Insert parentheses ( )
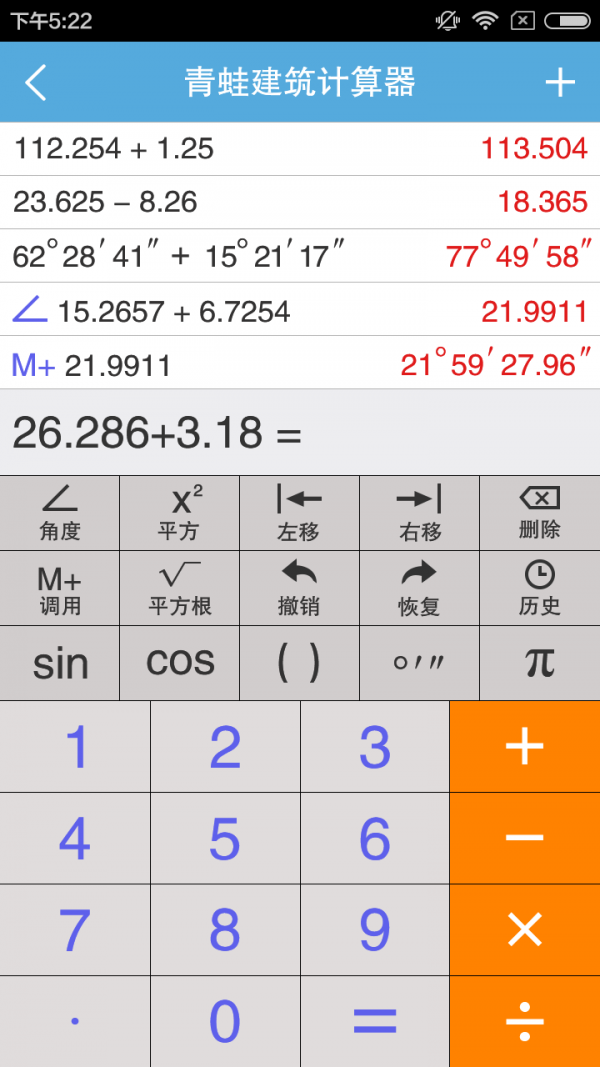 pyautogui.click(x=299, y=663)
